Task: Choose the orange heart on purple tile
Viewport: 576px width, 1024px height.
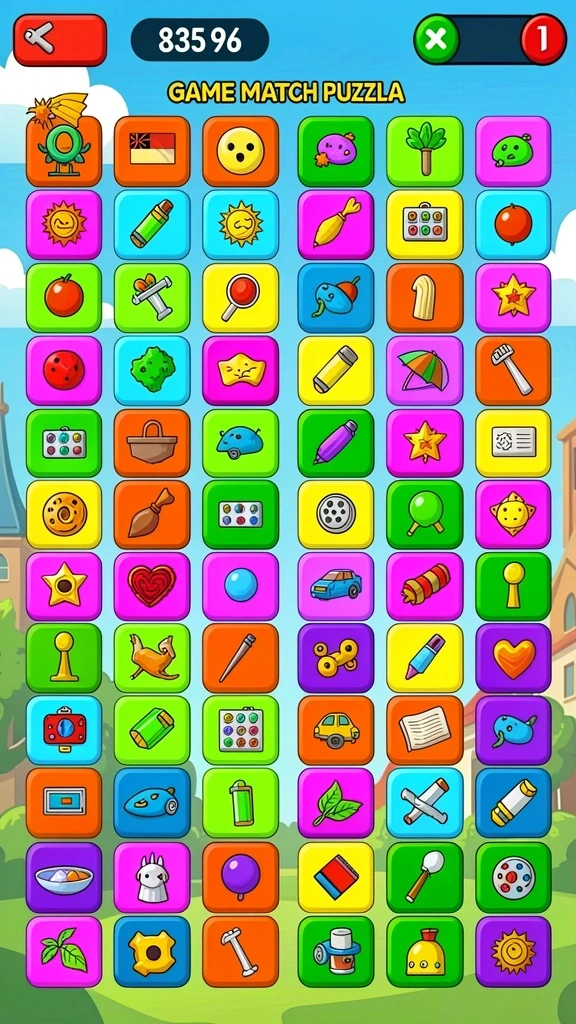Action: (513, 658)
